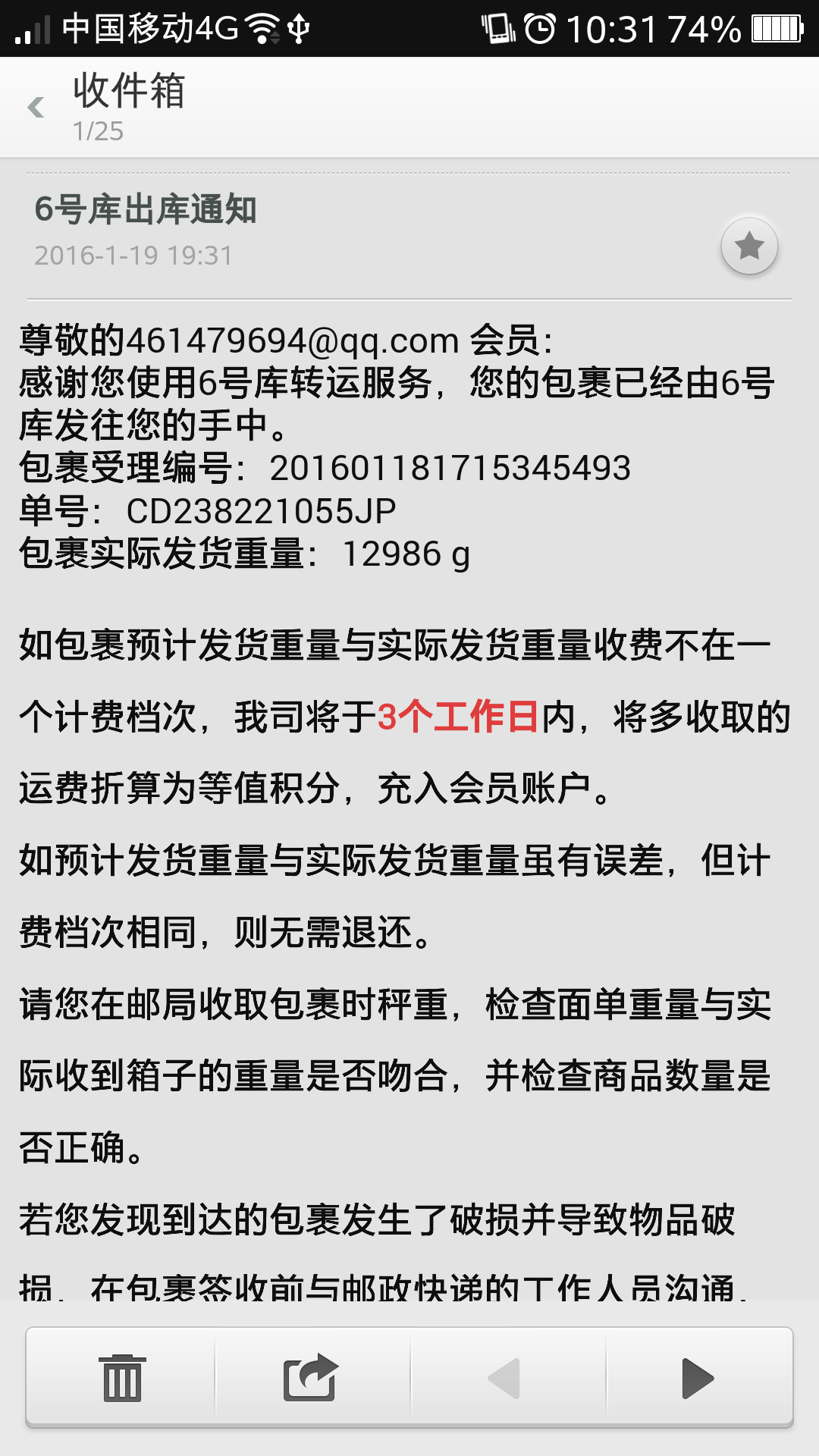Delete this email with the trash icon

[122, 1378]
